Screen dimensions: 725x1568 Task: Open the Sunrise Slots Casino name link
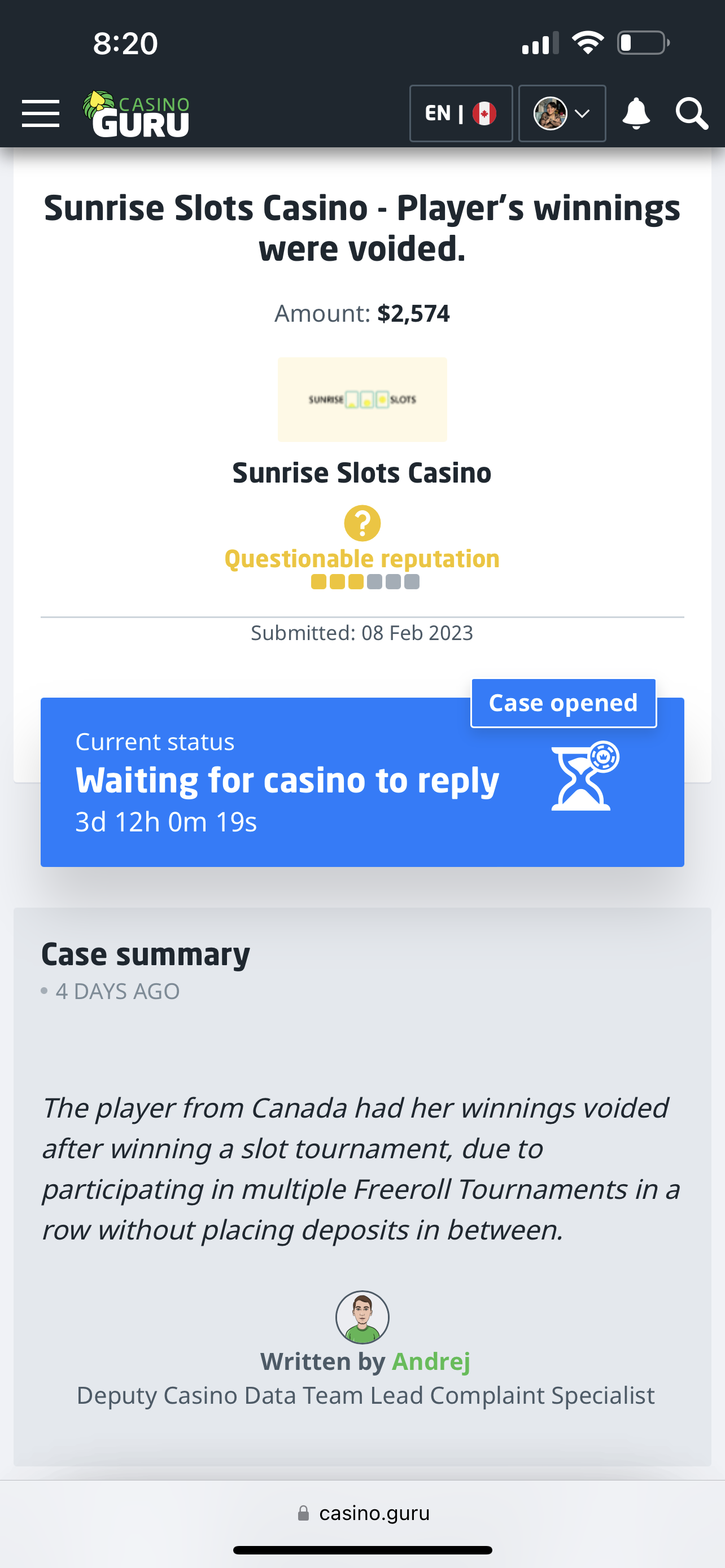(x=362, y=473)
